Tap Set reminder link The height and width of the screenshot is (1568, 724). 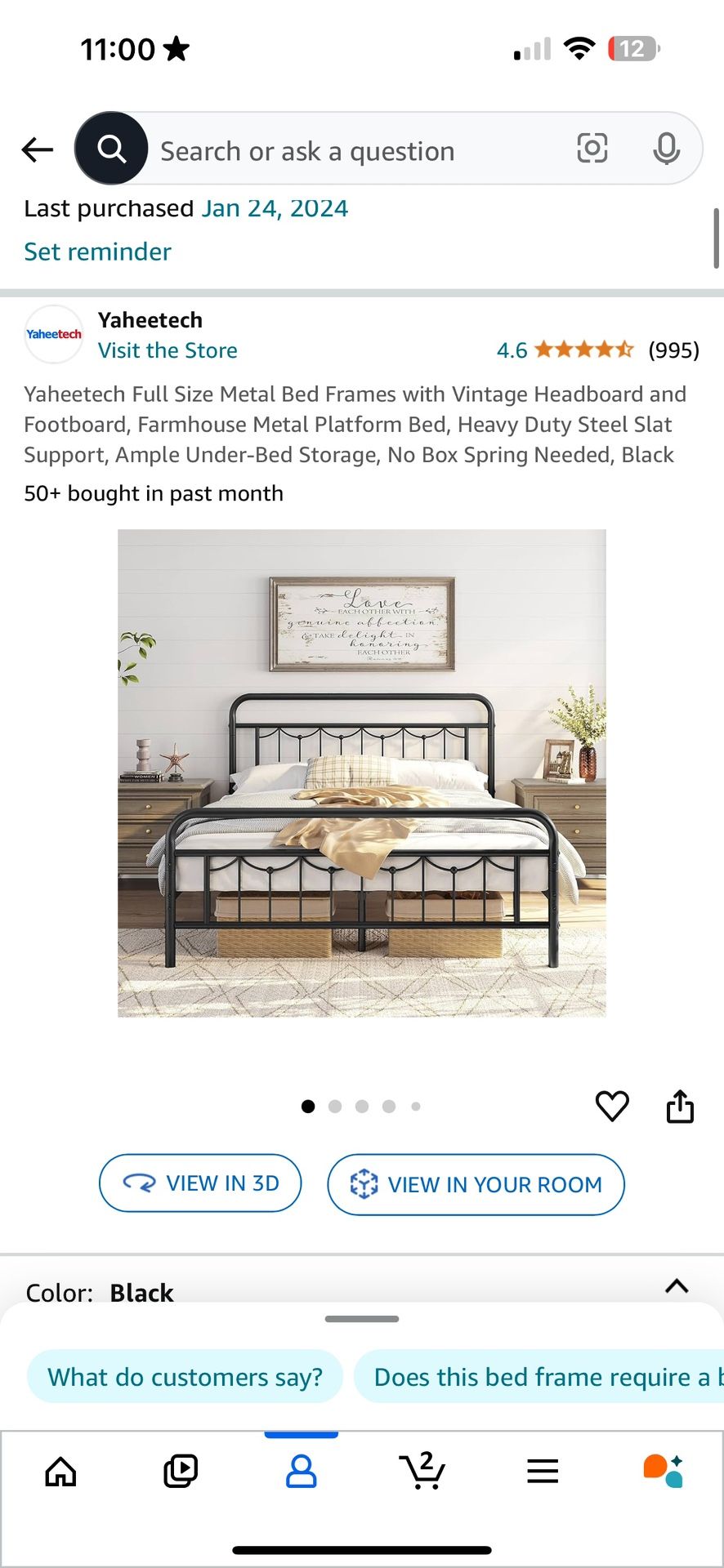(96, 251)
